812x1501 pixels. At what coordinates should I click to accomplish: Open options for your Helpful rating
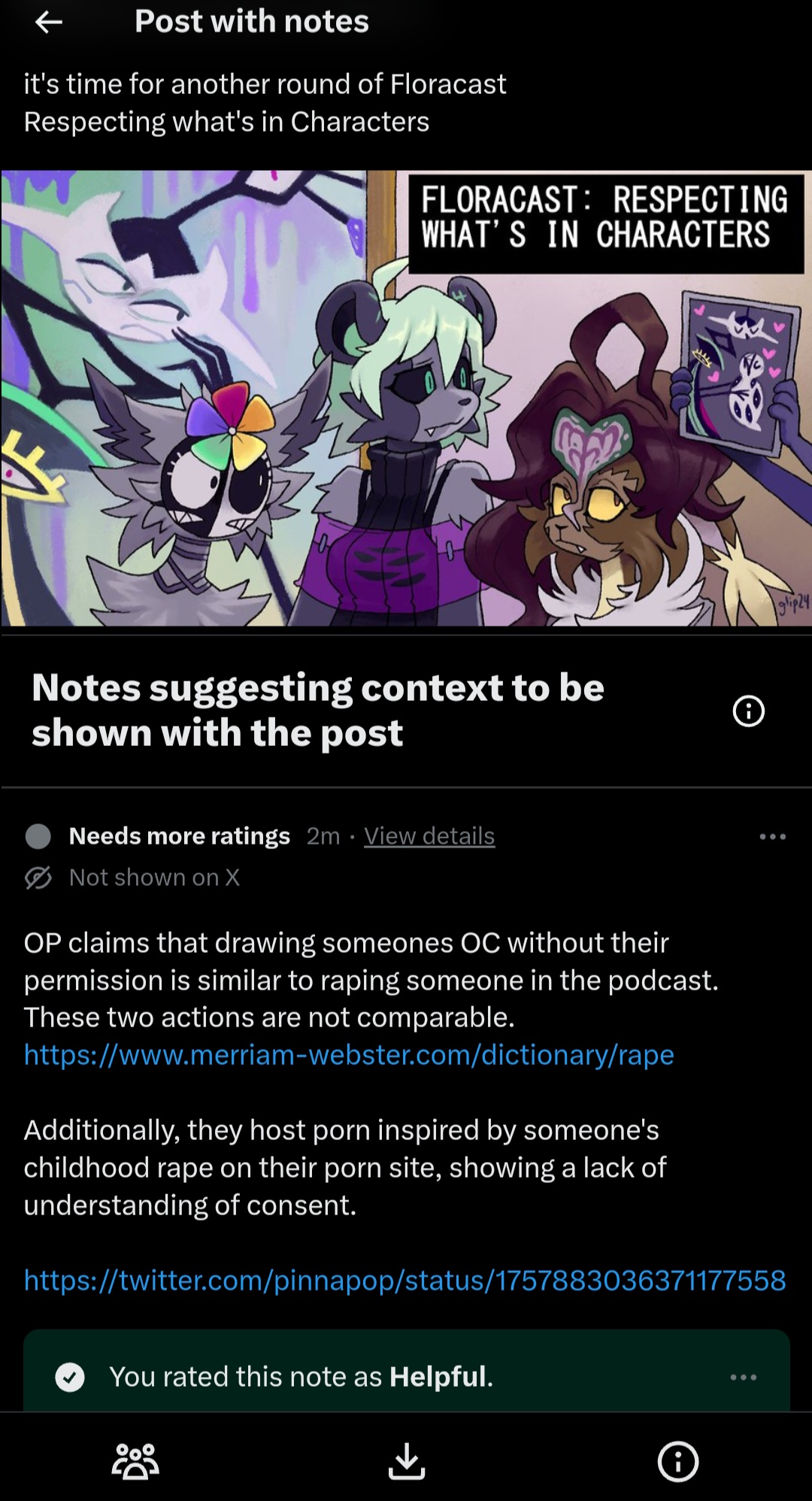[743, 1377]
